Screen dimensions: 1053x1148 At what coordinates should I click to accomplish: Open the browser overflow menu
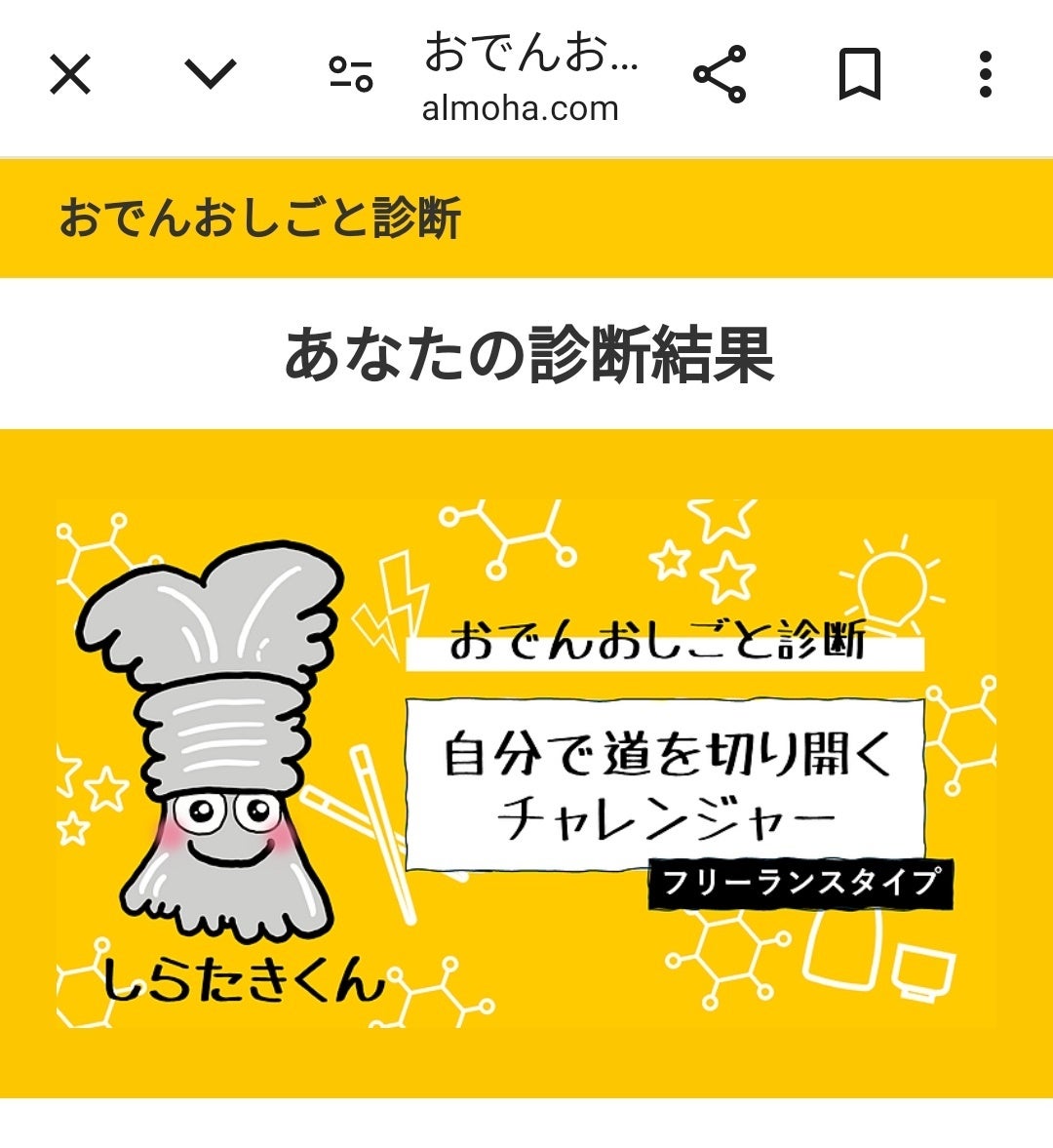(985, 75)
